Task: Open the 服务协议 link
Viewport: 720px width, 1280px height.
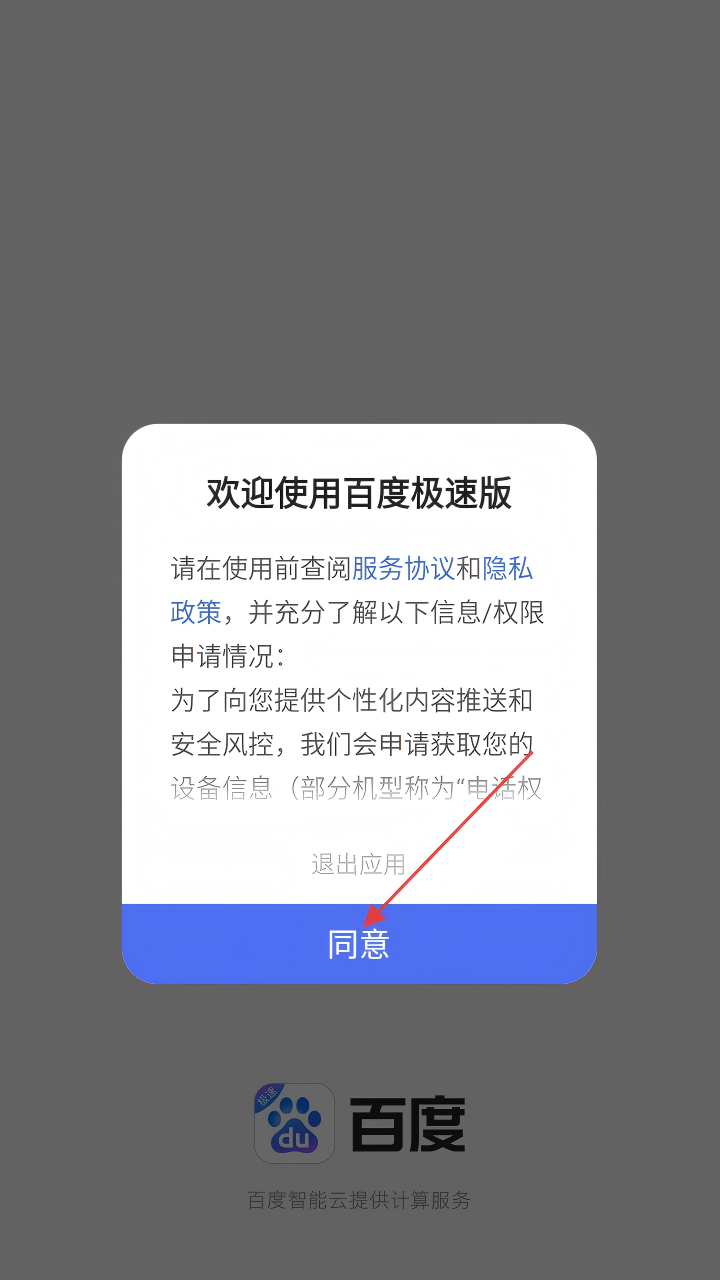Action: point(403,569)
